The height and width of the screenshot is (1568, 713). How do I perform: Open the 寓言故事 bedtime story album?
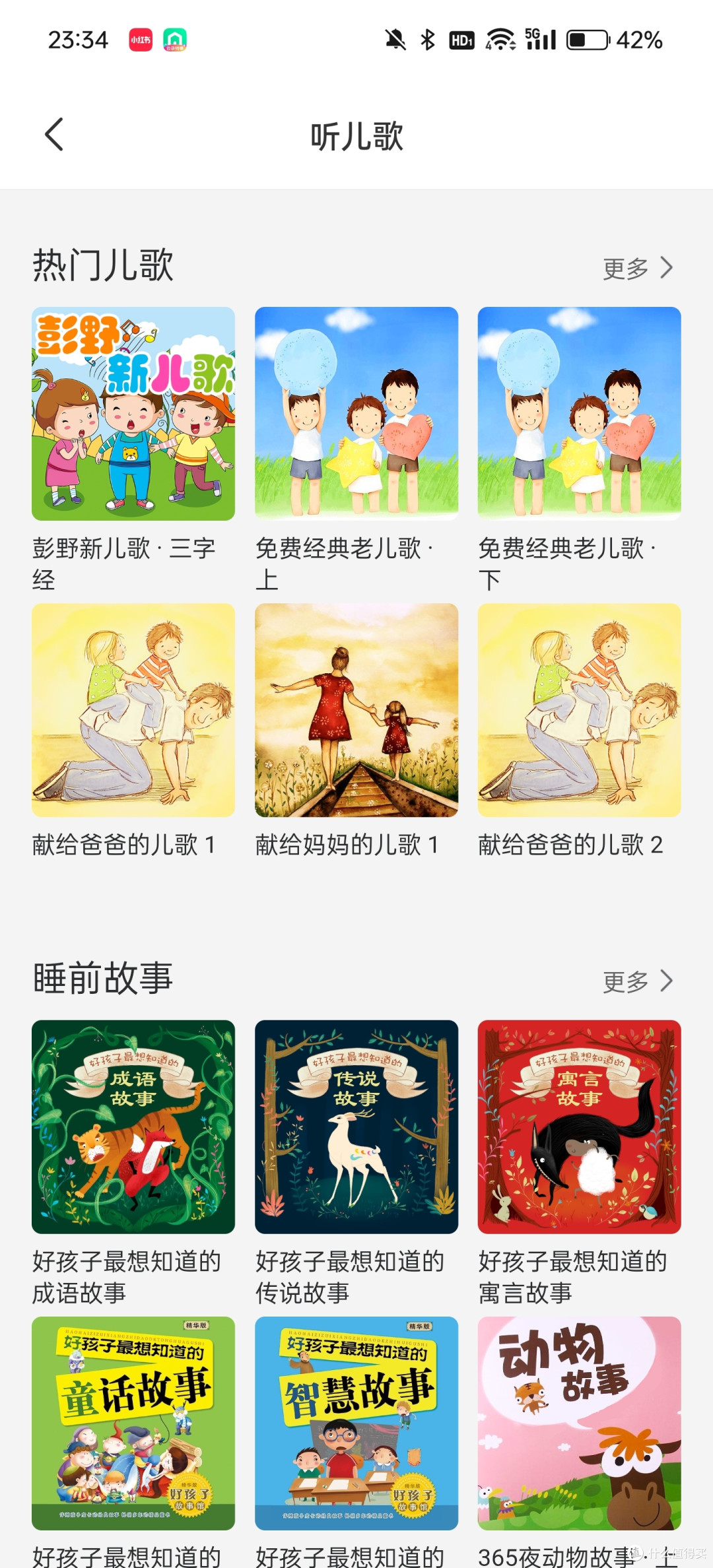[579, 1127]
